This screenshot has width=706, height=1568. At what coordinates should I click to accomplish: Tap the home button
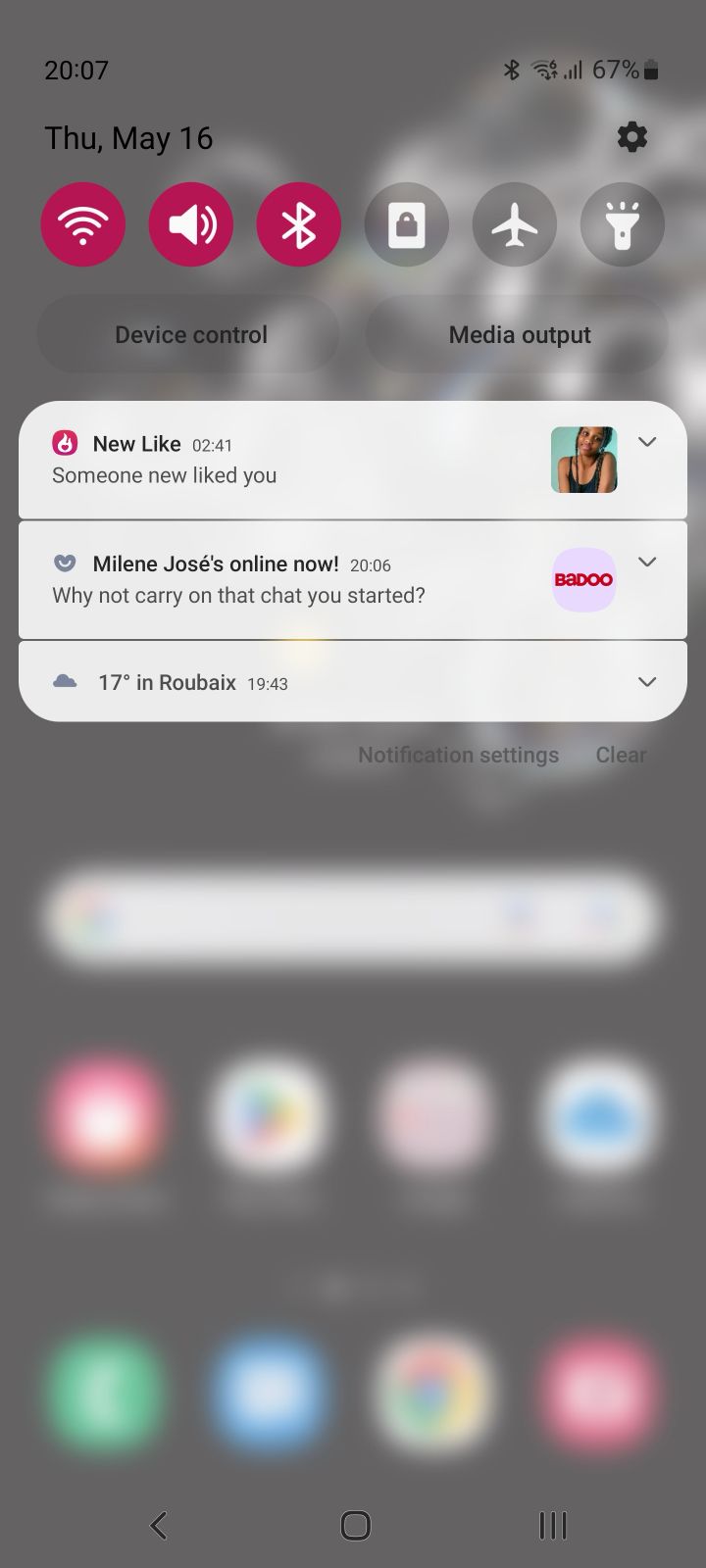pos(355,1525)
